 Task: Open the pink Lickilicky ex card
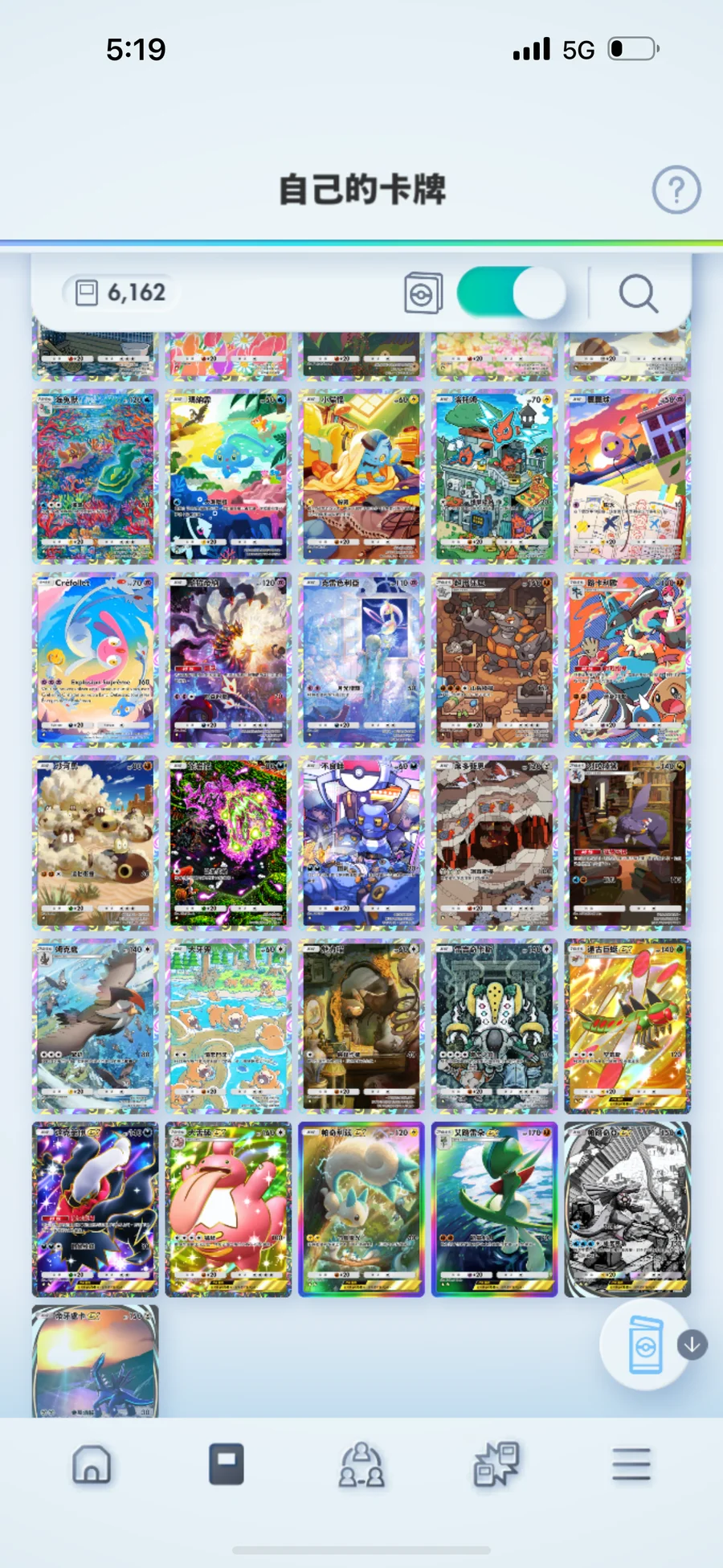tap(228, 1209)
